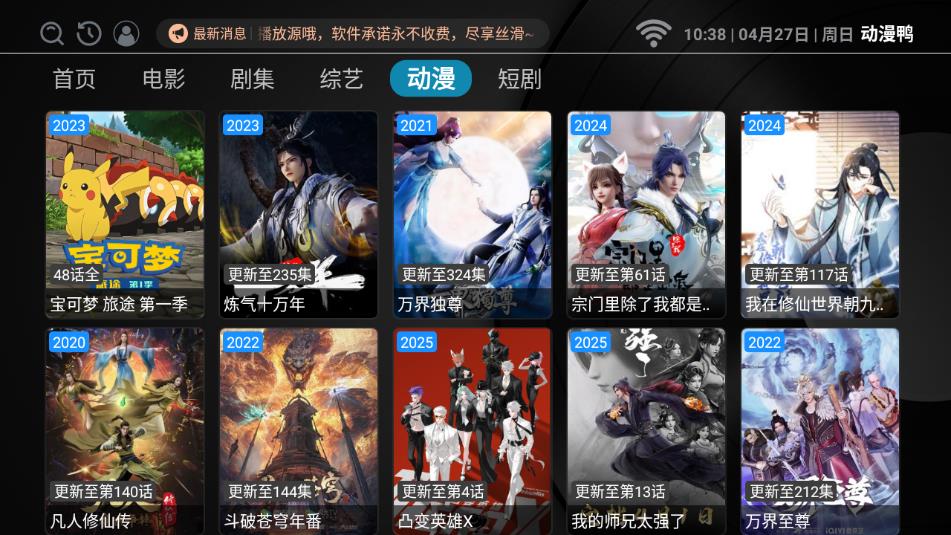Switch to the 电影 tab

[163, 79]
